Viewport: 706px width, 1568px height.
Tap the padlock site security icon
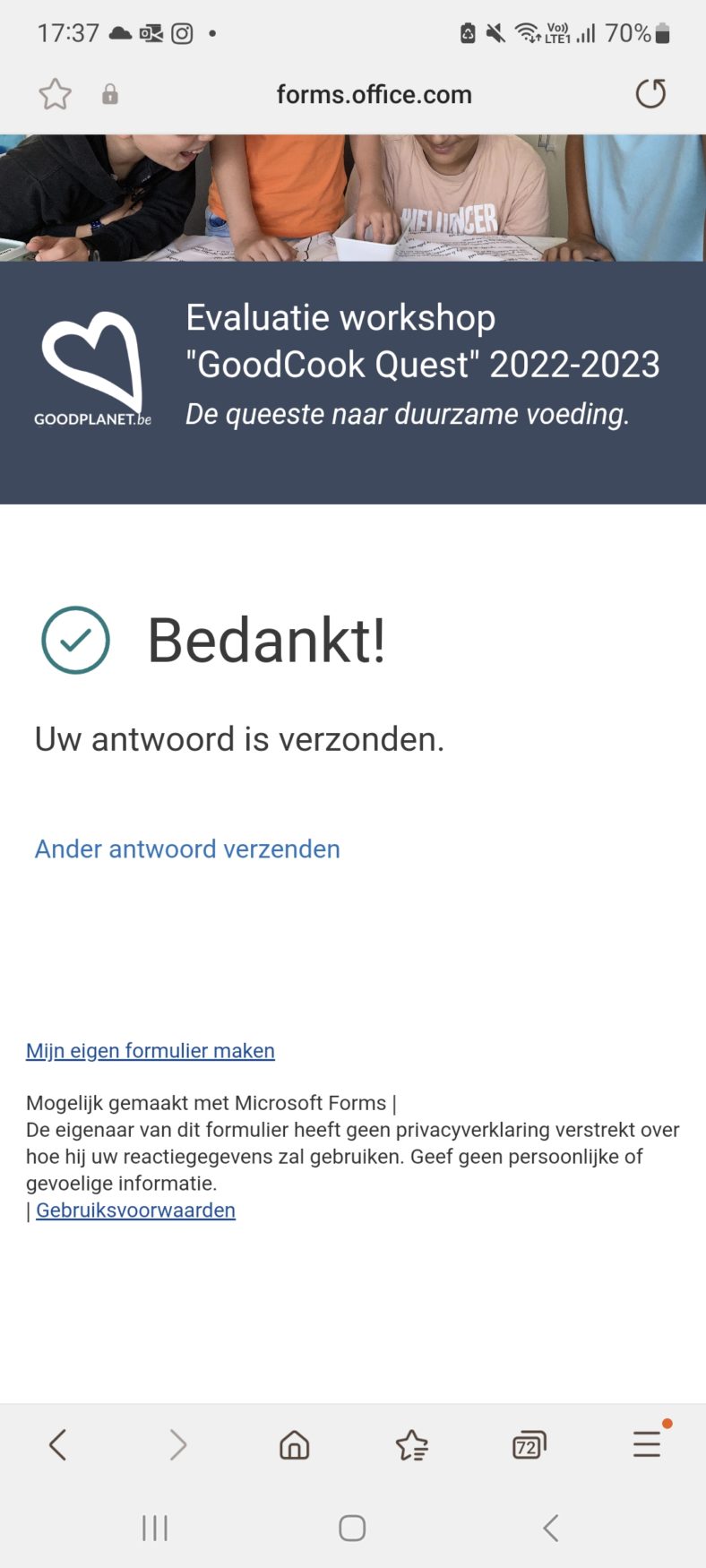coord(110,94)
